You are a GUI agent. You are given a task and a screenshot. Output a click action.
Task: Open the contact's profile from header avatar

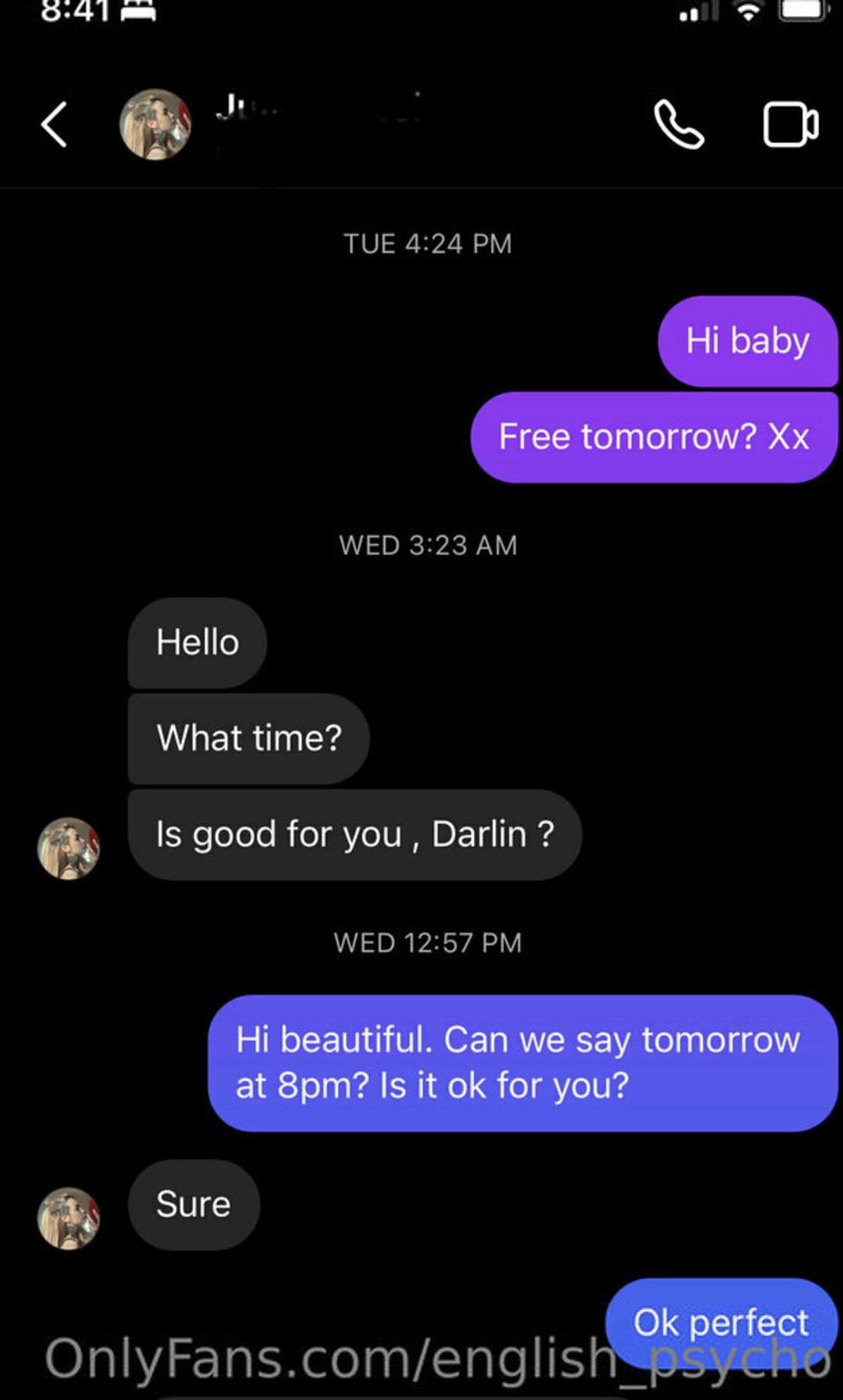coord(155,124)
